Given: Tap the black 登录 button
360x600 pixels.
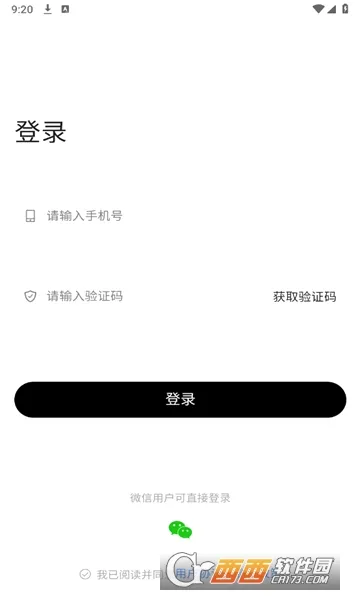Looking at the screenshot, I should click(180, 399).
